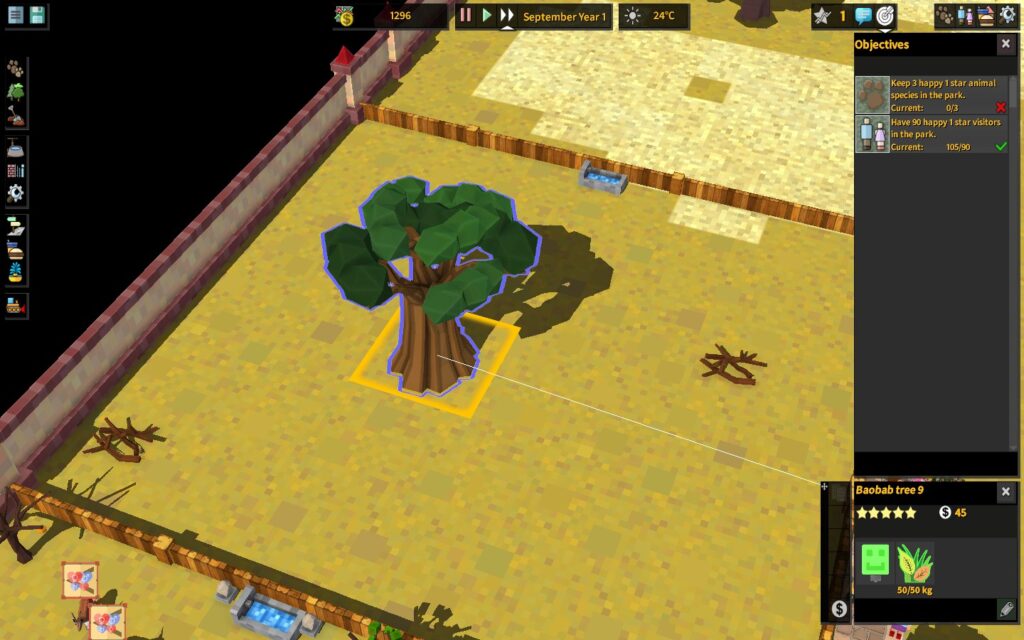Select the bulldozer demolish tool
The height and width of the screenshot is (640, 1024).
pyautogui.click(x=15, y=306)
